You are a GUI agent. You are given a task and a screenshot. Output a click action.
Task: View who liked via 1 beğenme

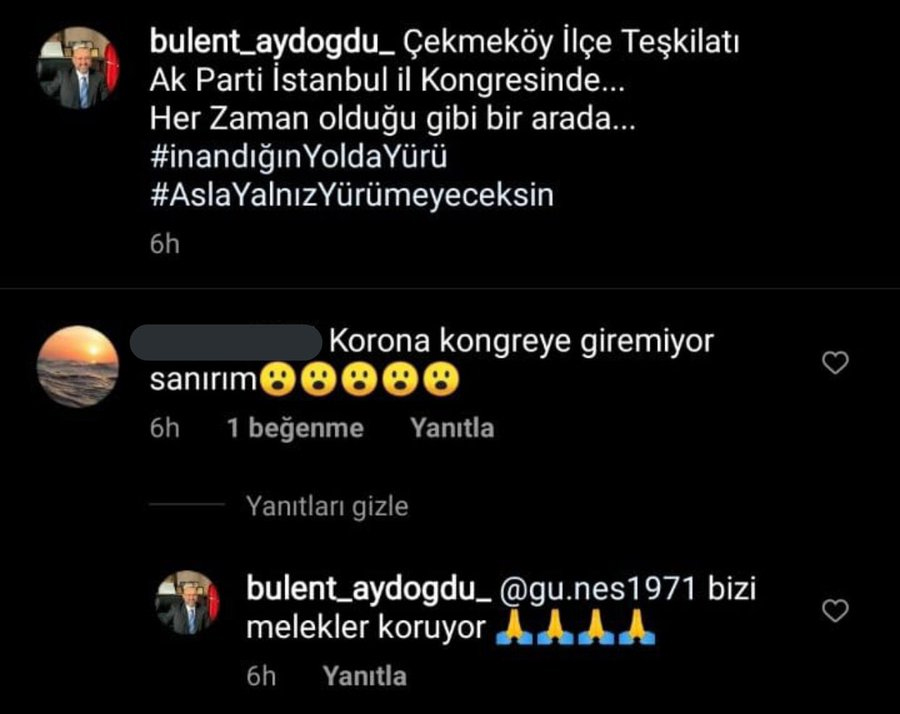(x=295, y=428)
